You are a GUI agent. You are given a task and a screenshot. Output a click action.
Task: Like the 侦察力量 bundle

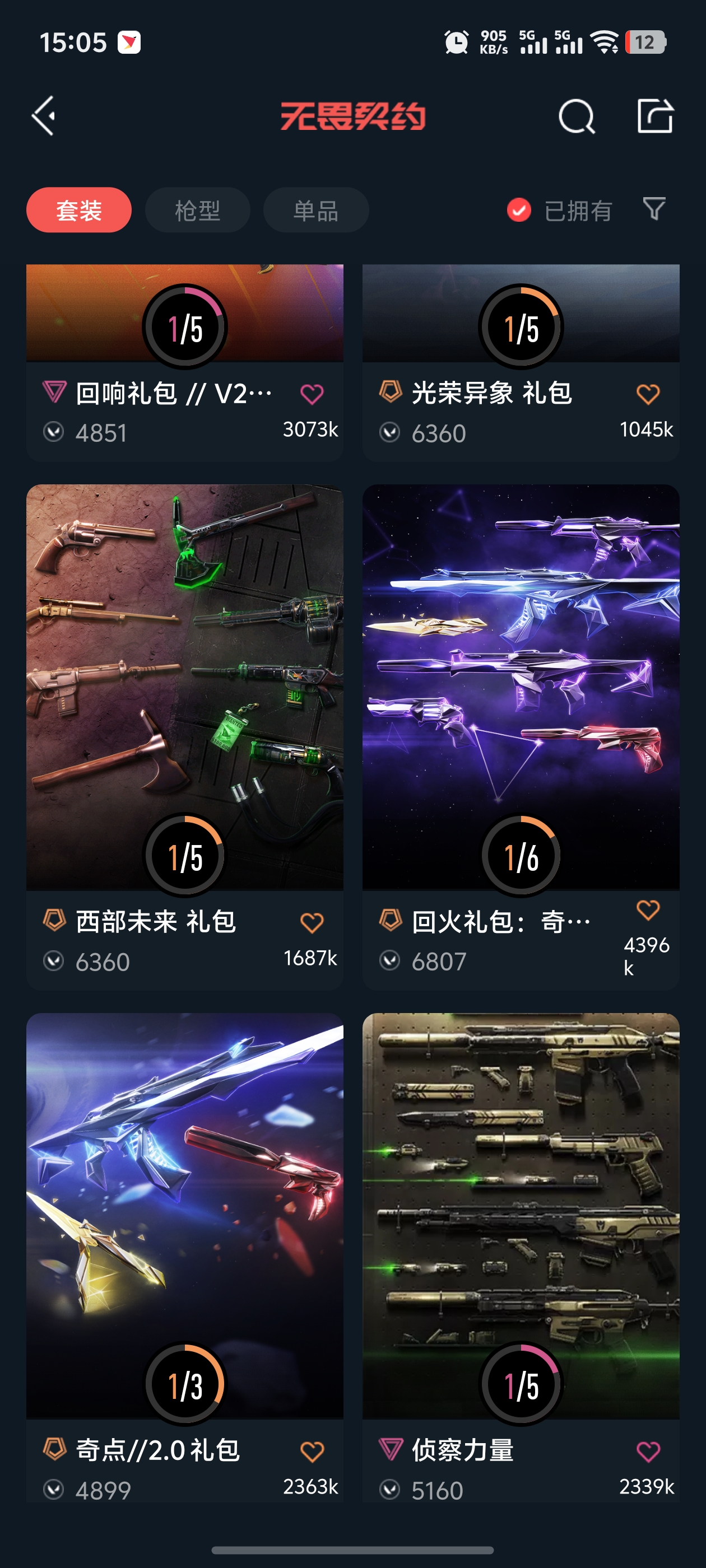[x=648, y=1452]
